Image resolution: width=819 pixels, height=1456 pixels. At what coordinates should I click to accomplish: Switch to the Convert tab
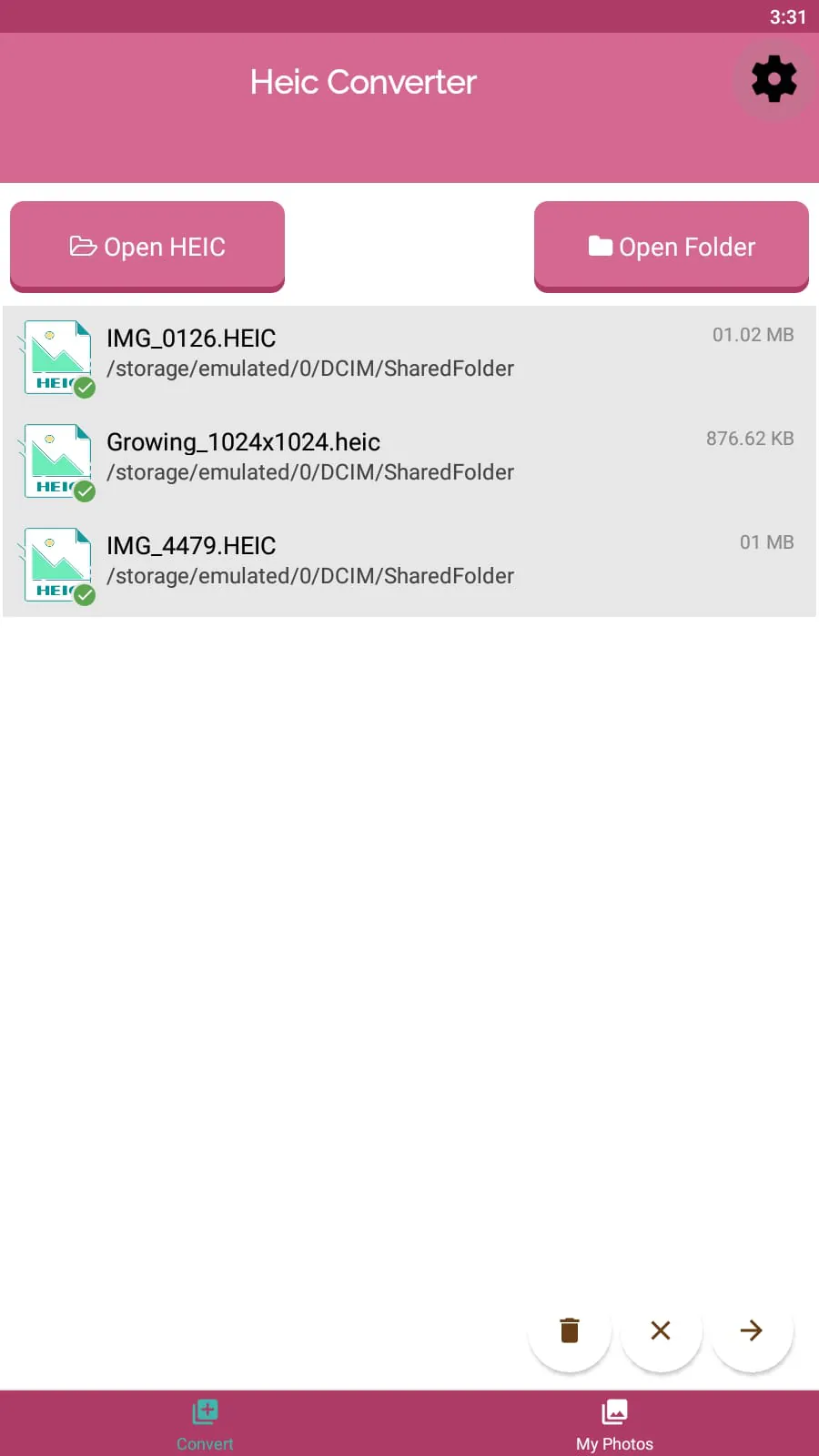pos(205,1424)
